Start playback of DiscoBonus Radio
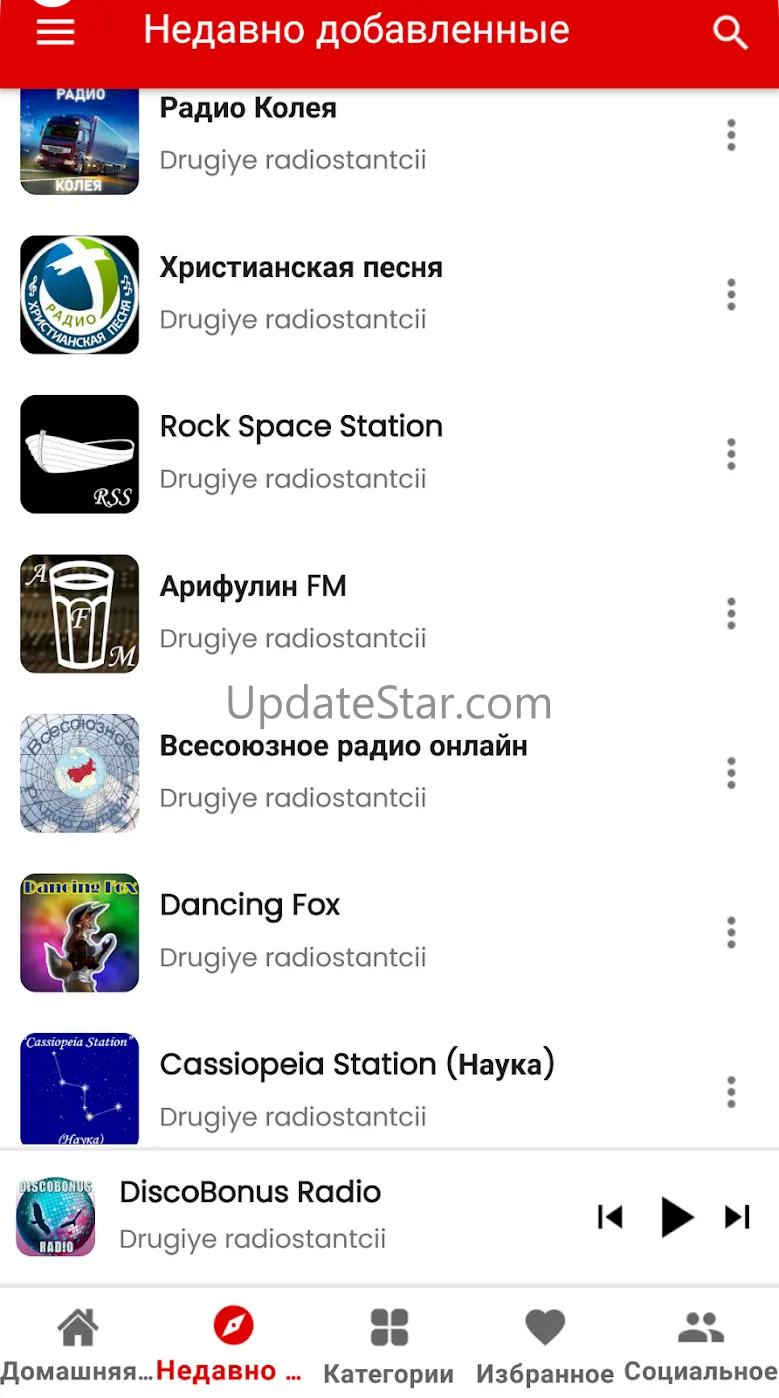The image size is (779, 1398). 677,1217
